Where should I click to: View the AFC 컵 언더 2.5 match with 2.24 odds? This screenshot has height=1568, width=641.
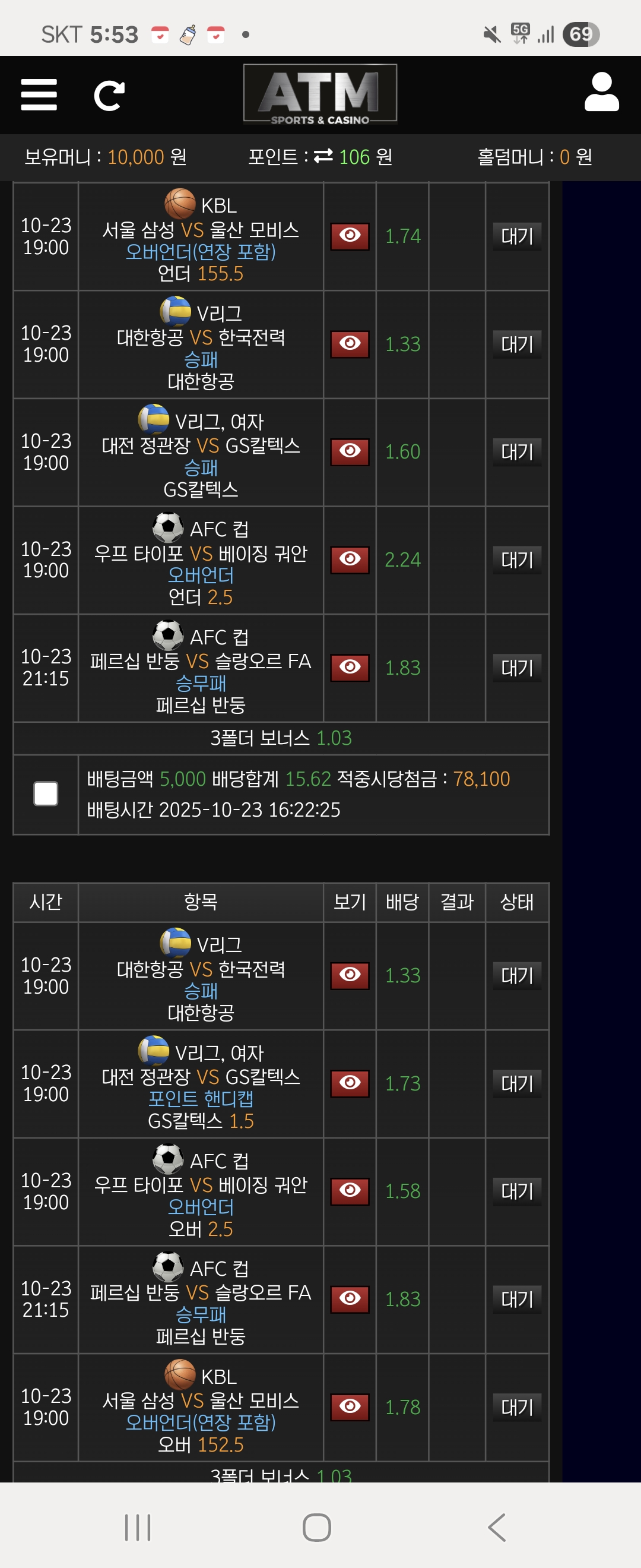pos(350,559)
